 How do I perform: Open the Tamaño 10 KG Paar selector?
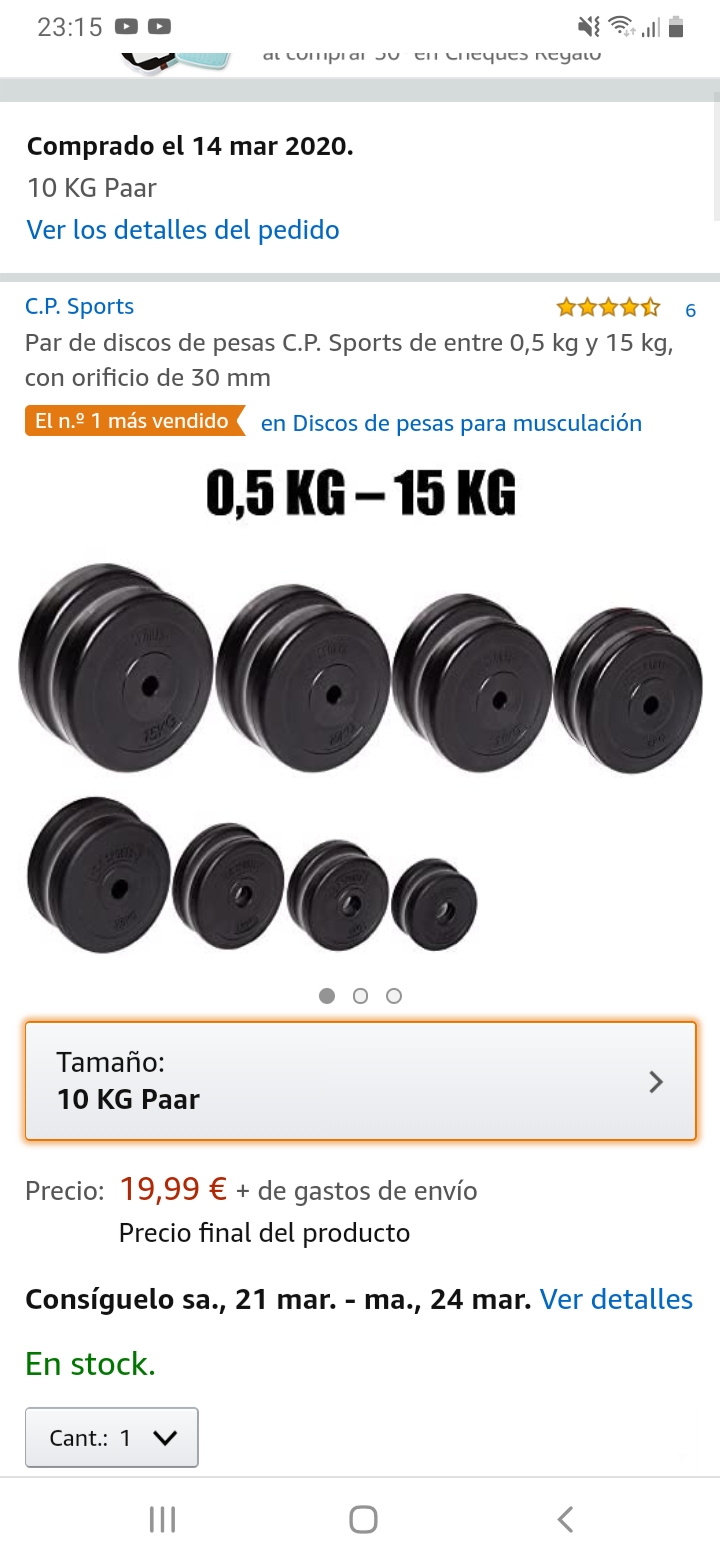point(360,1081)
